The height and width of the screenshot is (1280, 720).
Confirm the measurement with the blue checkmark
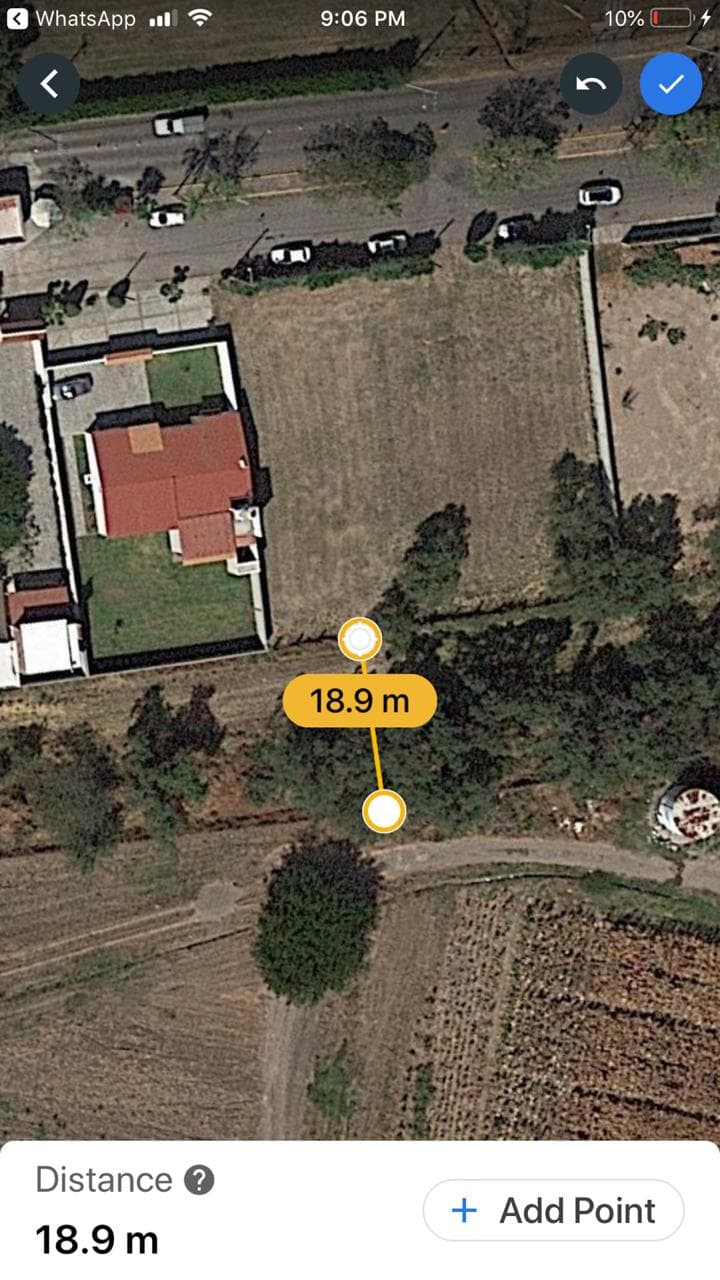coord(670,84)
